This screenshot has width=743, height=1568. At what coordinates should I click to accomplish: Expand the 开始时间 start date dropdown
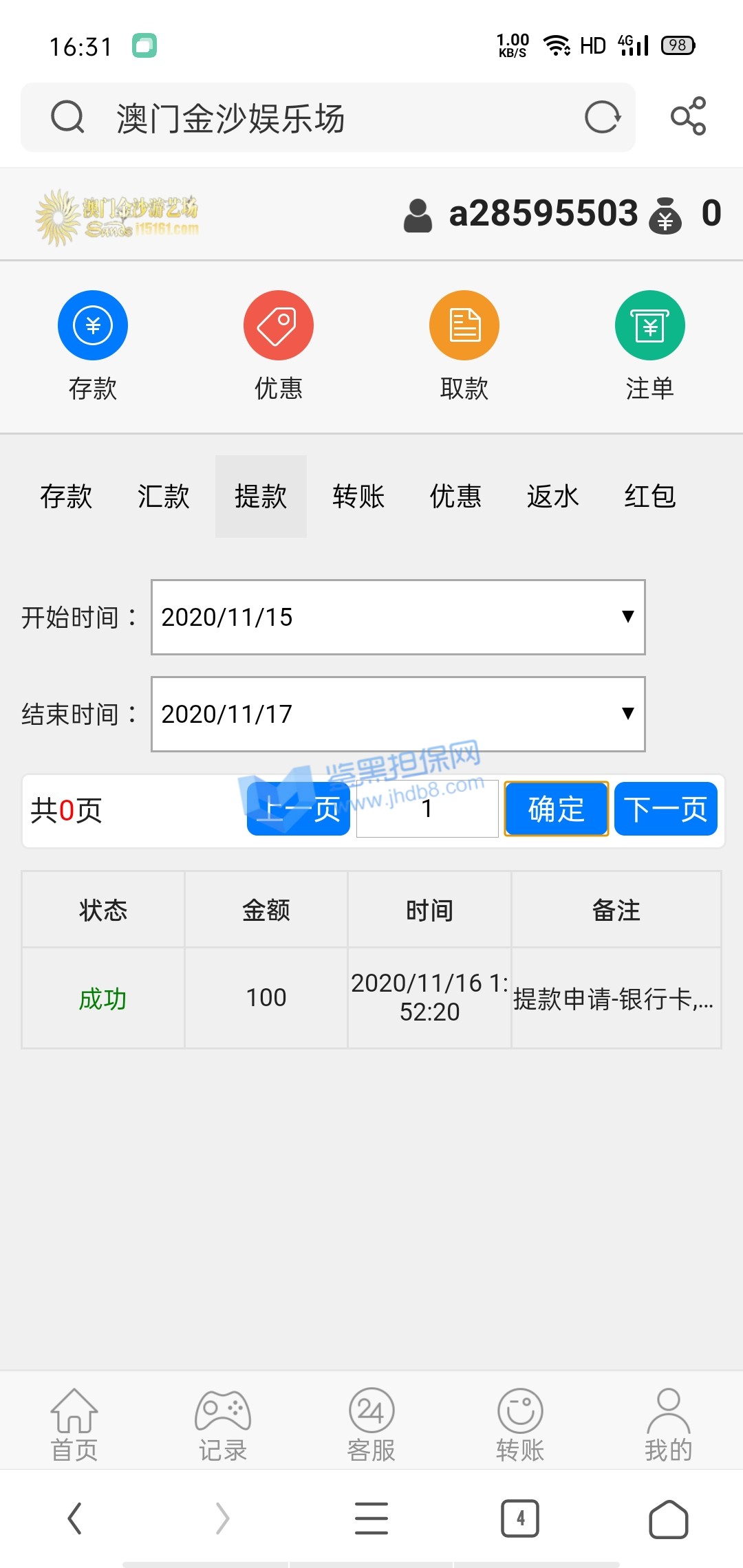(x=398, y=617)
